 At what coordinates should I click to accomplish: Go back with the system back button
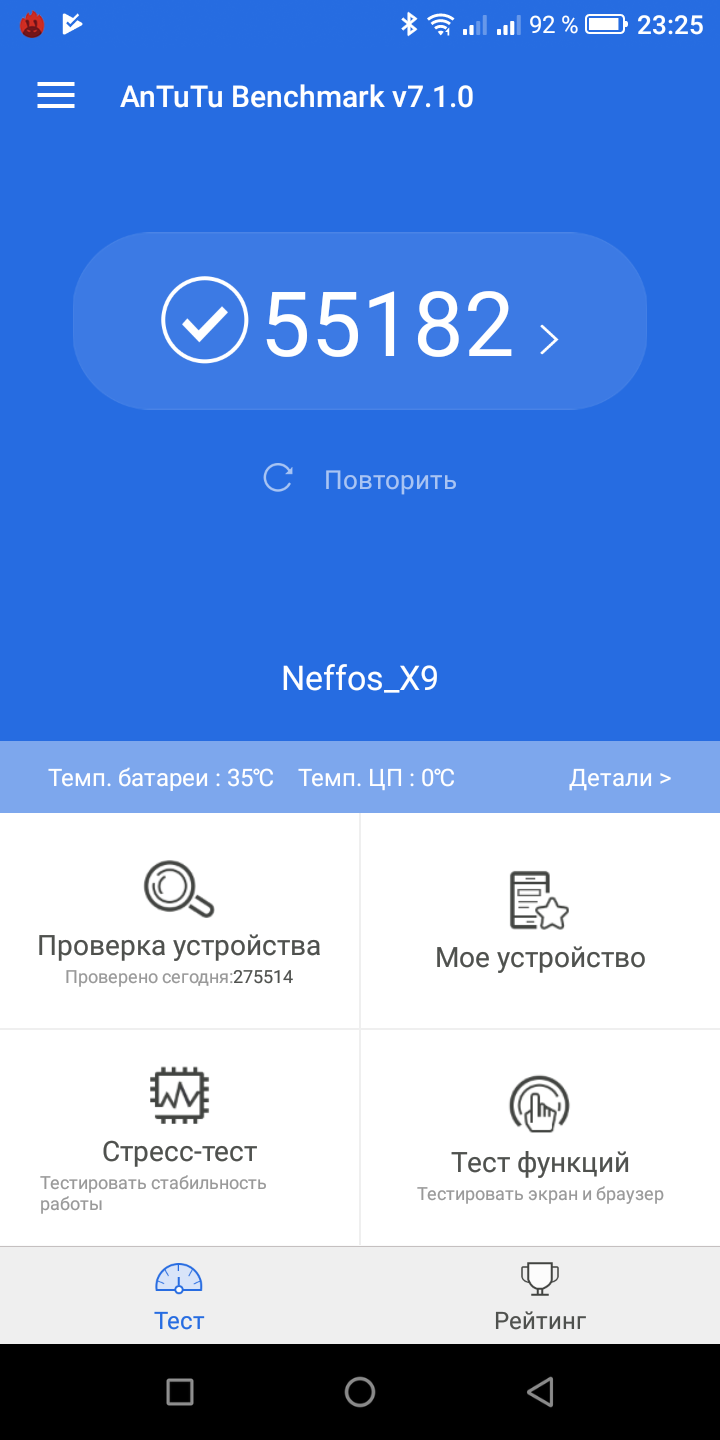point(540,1391)
